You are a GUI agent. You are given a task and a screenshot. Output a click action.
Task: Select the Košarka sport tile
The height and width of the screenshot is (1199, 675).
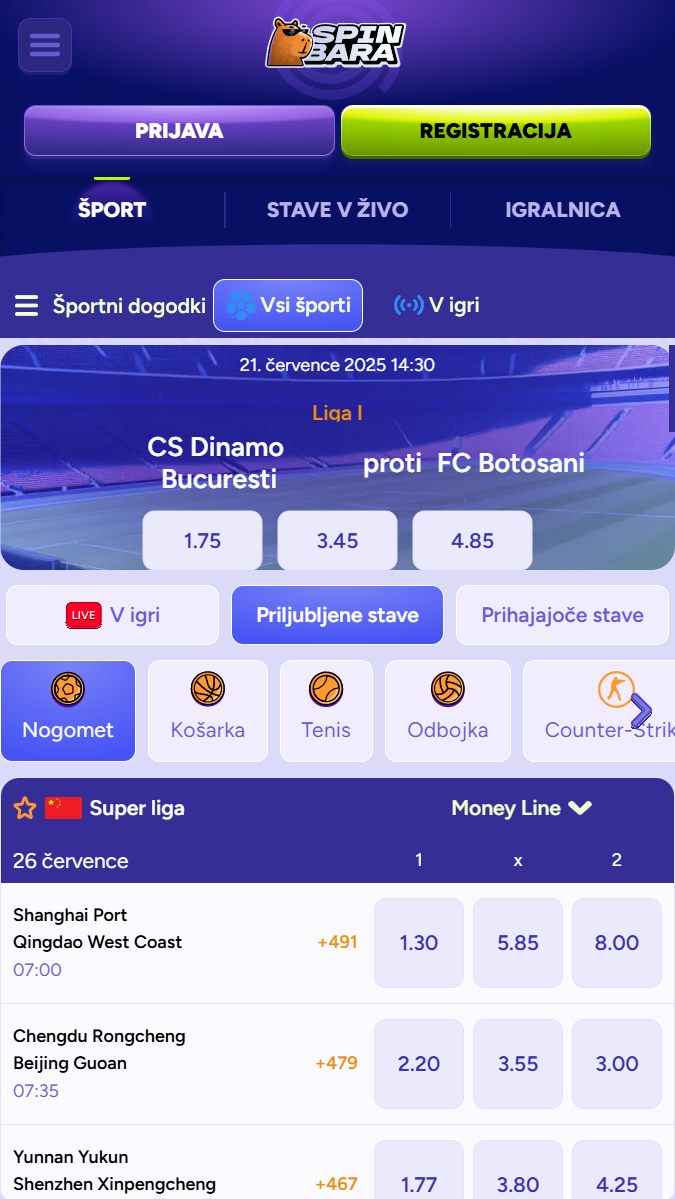coord(208,711)
